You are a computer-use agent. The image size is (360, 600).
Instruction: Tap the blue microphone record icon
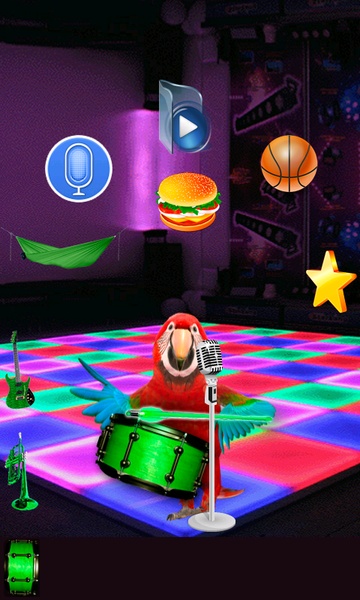click(x=79, y=169)
